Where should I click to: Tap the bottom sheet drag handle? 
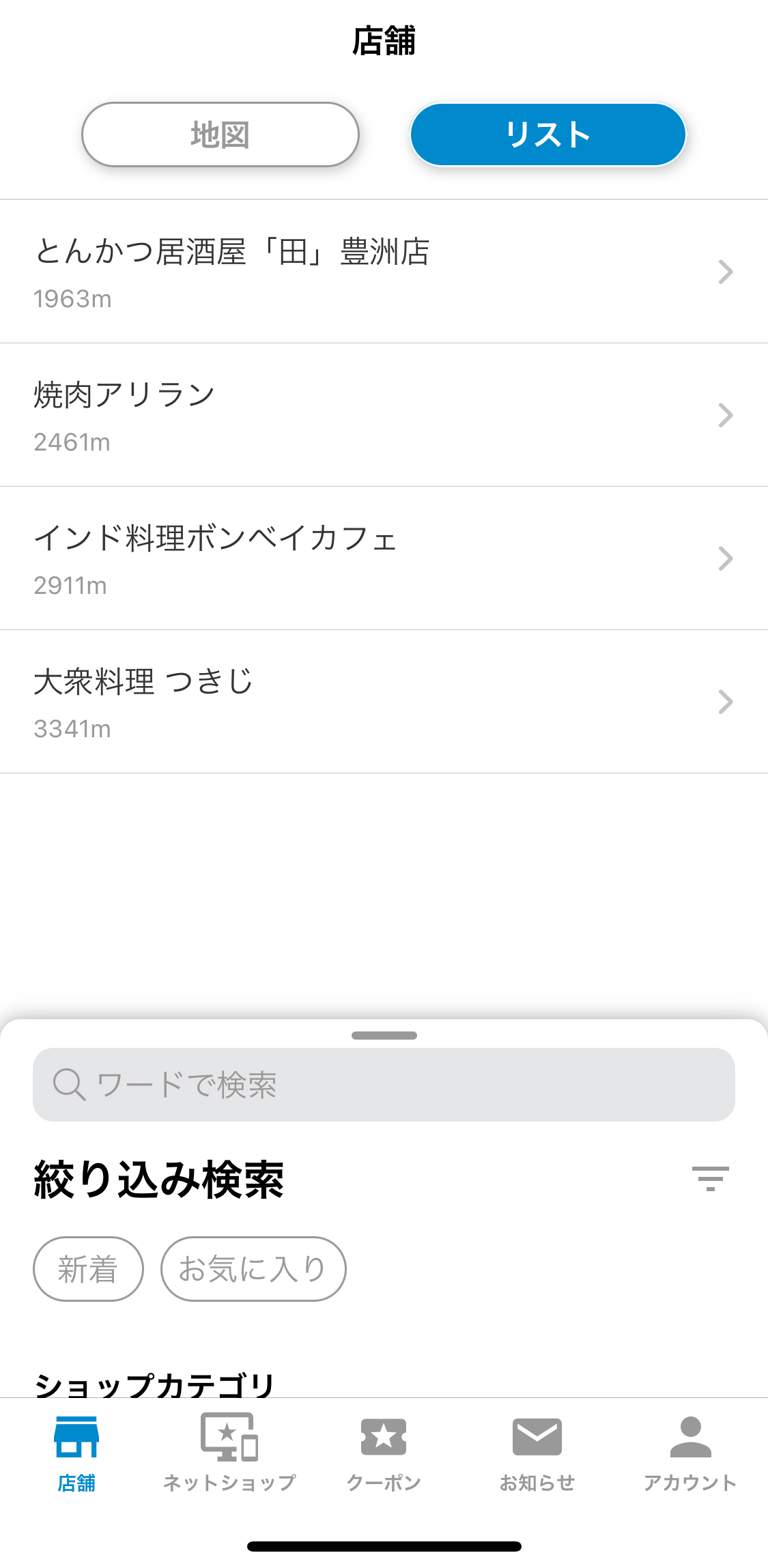point(384,1036)
